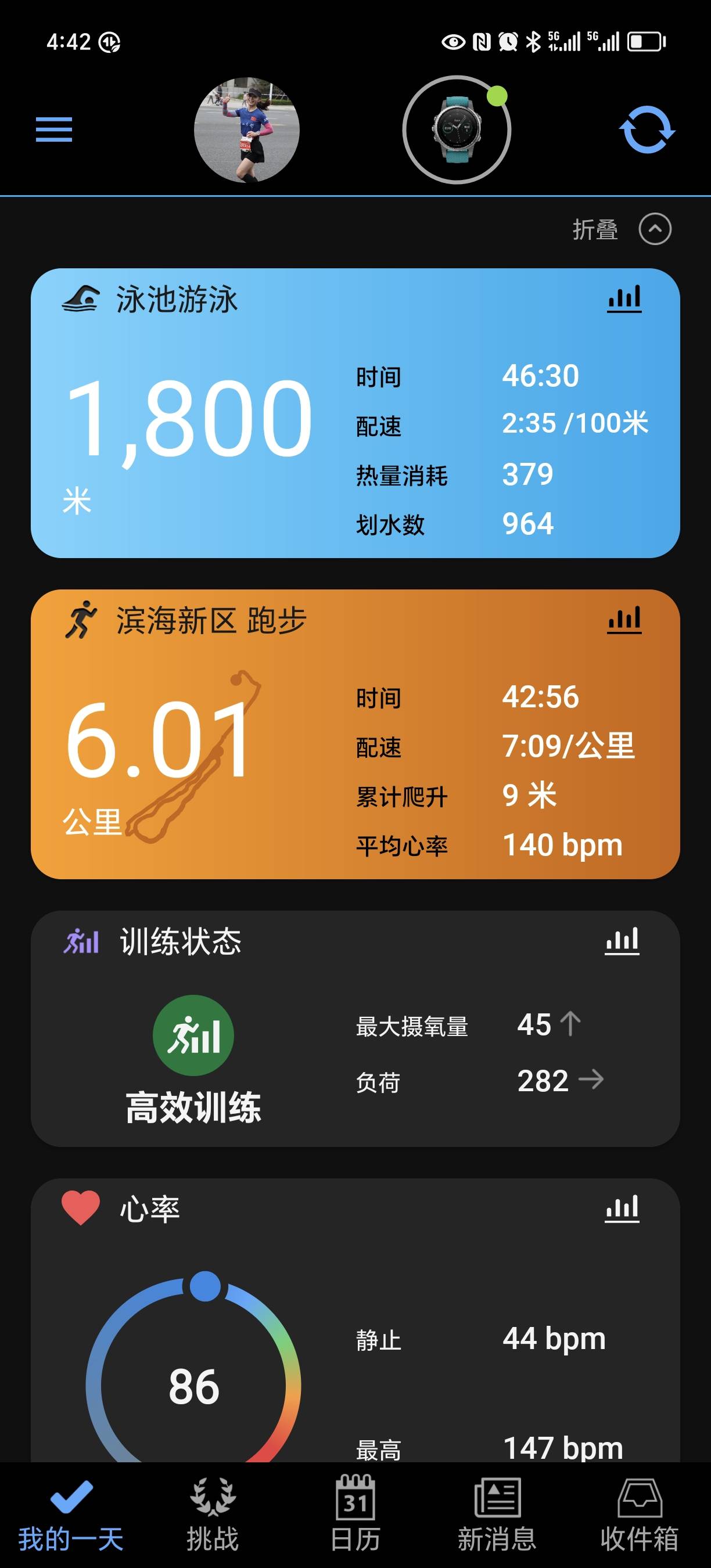
Task: Open the pool swimming statistics chart icon
Action: tap(623, 299)
